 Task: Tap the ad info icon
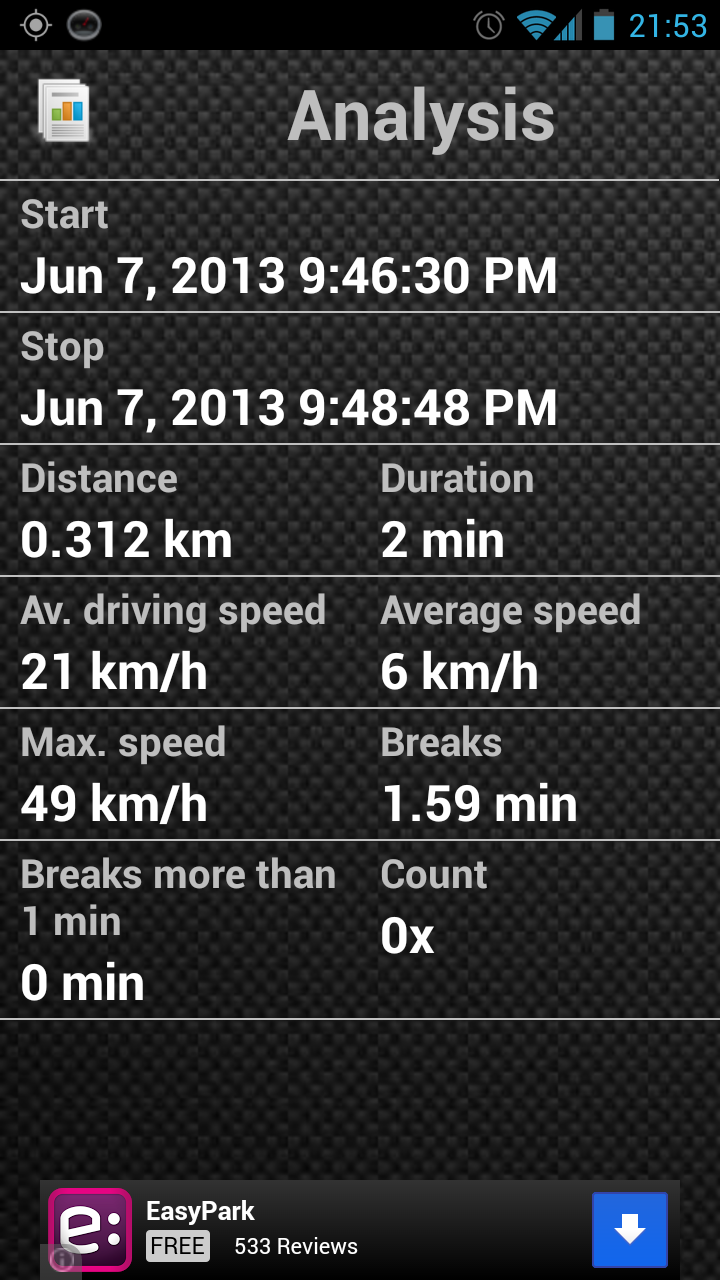[60, 1259]
